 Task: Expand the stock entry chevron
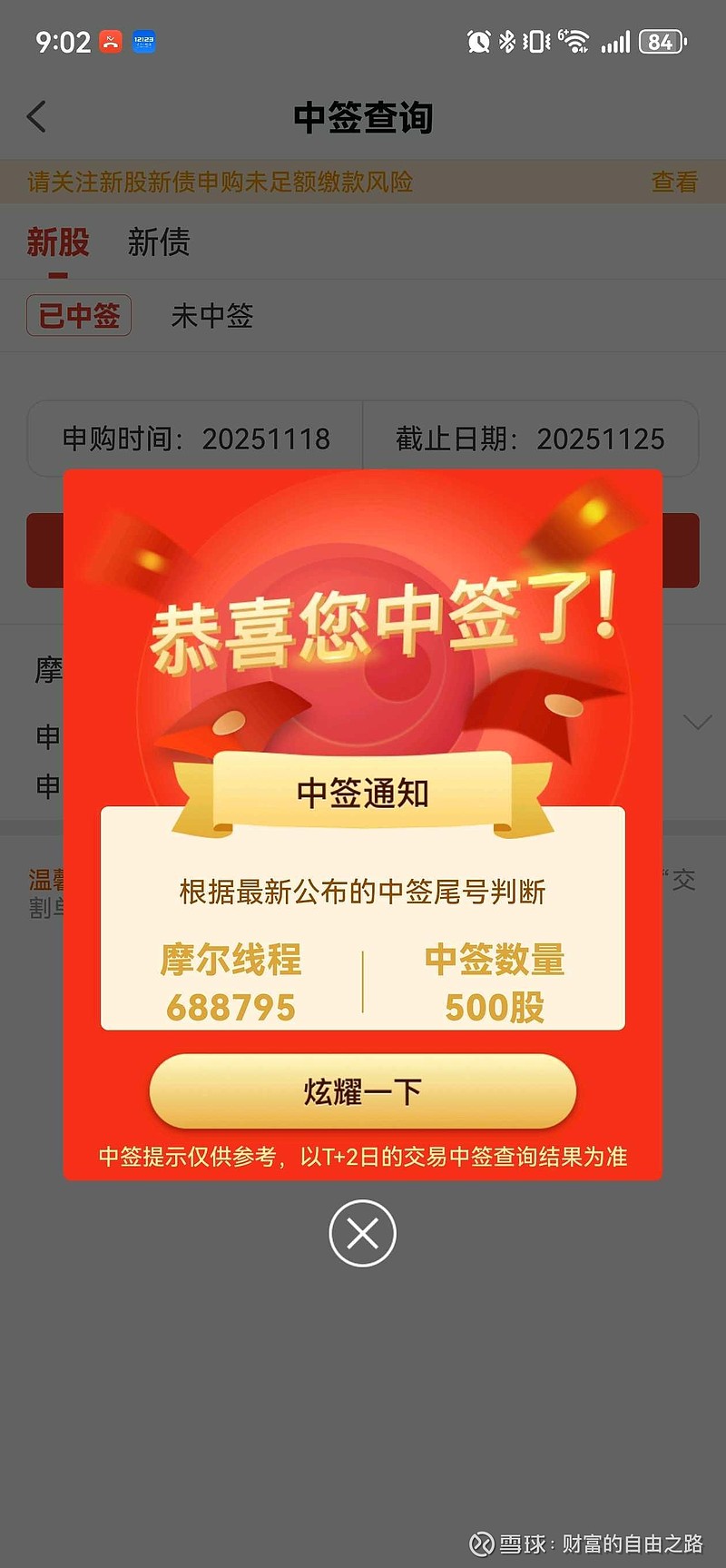click(x=697, y=724)
